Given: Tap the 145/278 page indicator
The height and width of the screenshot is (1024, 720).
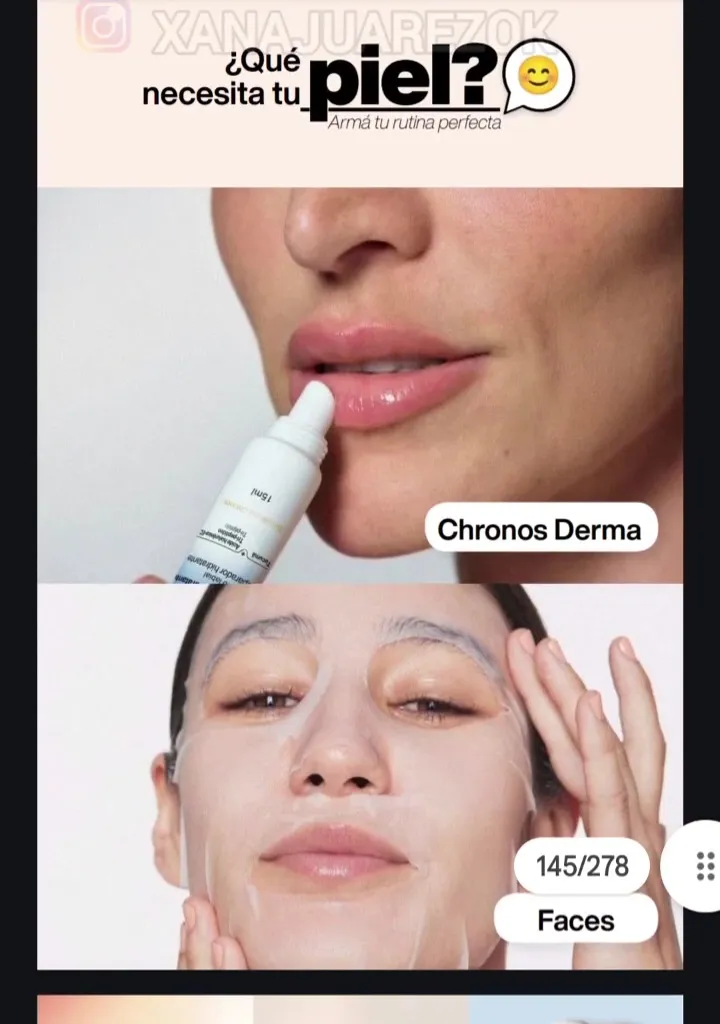Looking at the screenshot, I should point(582,866).
